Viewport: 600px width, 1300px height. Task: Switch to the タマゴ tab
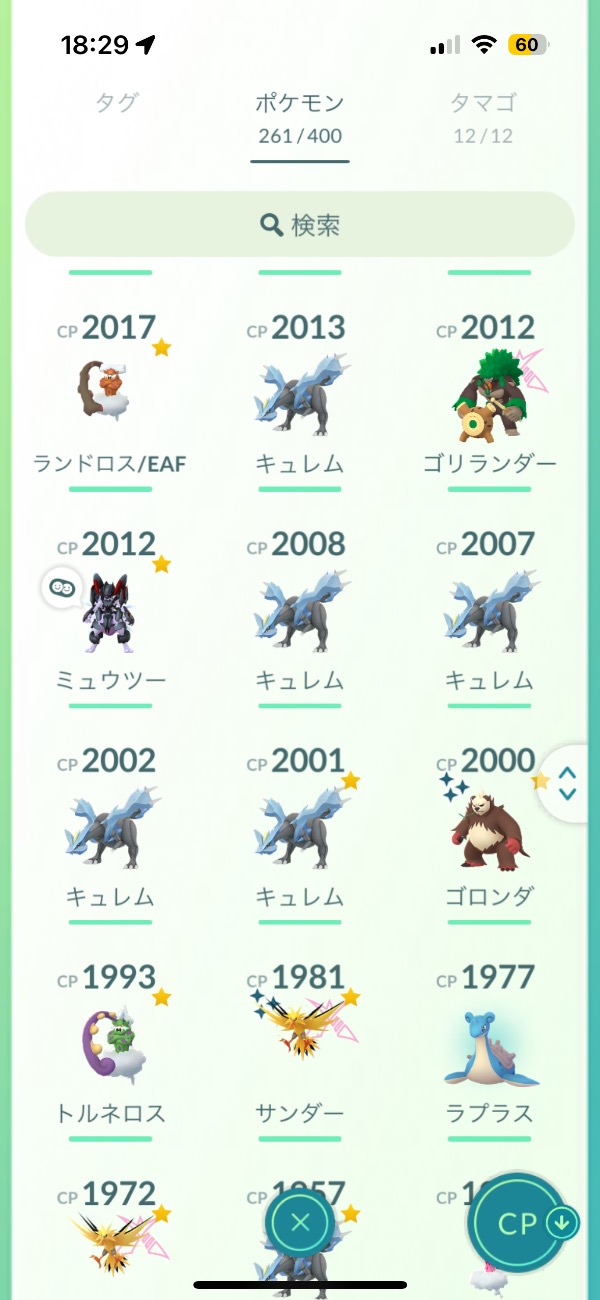(483, 116)
